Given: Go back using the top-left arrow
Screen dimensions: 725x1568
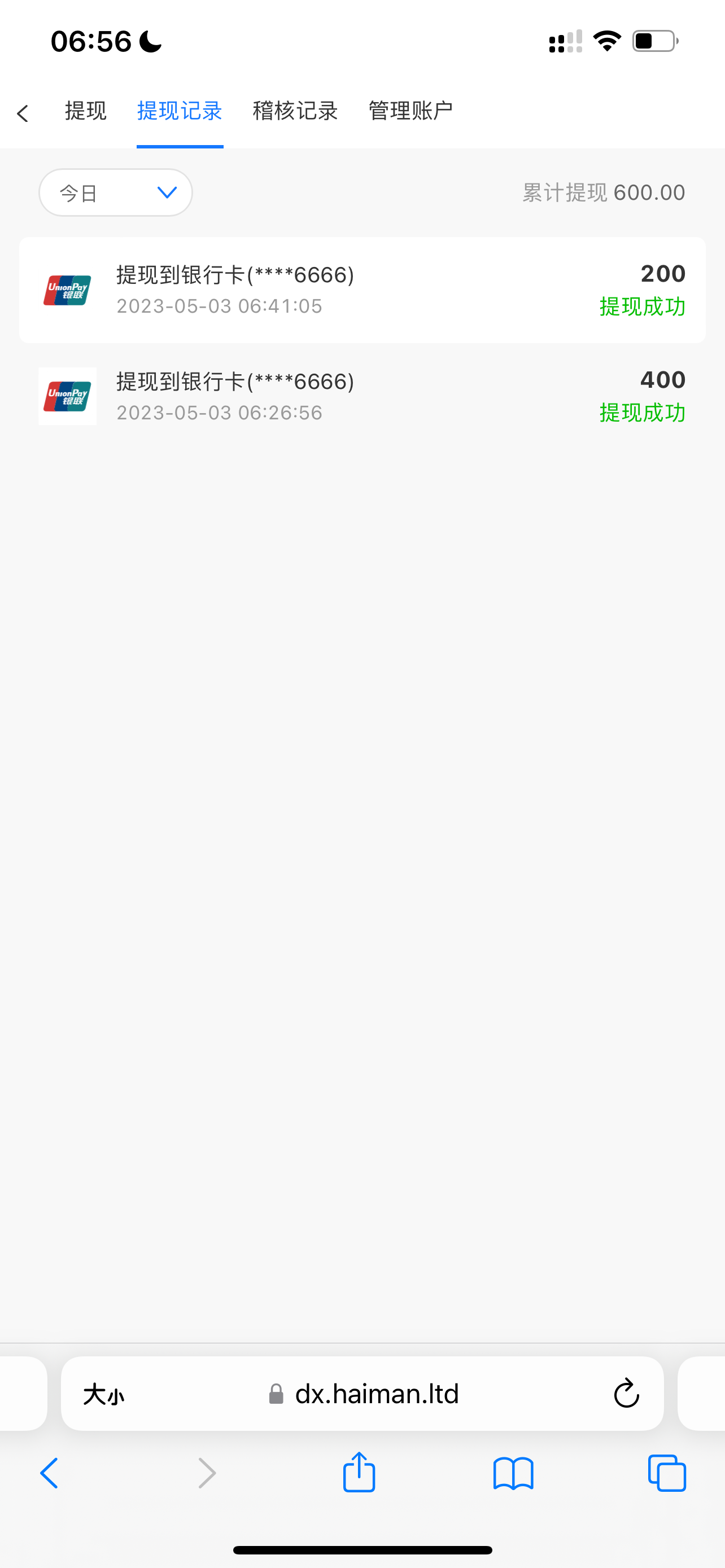Looking at the screenshot, I should point(23,113).
